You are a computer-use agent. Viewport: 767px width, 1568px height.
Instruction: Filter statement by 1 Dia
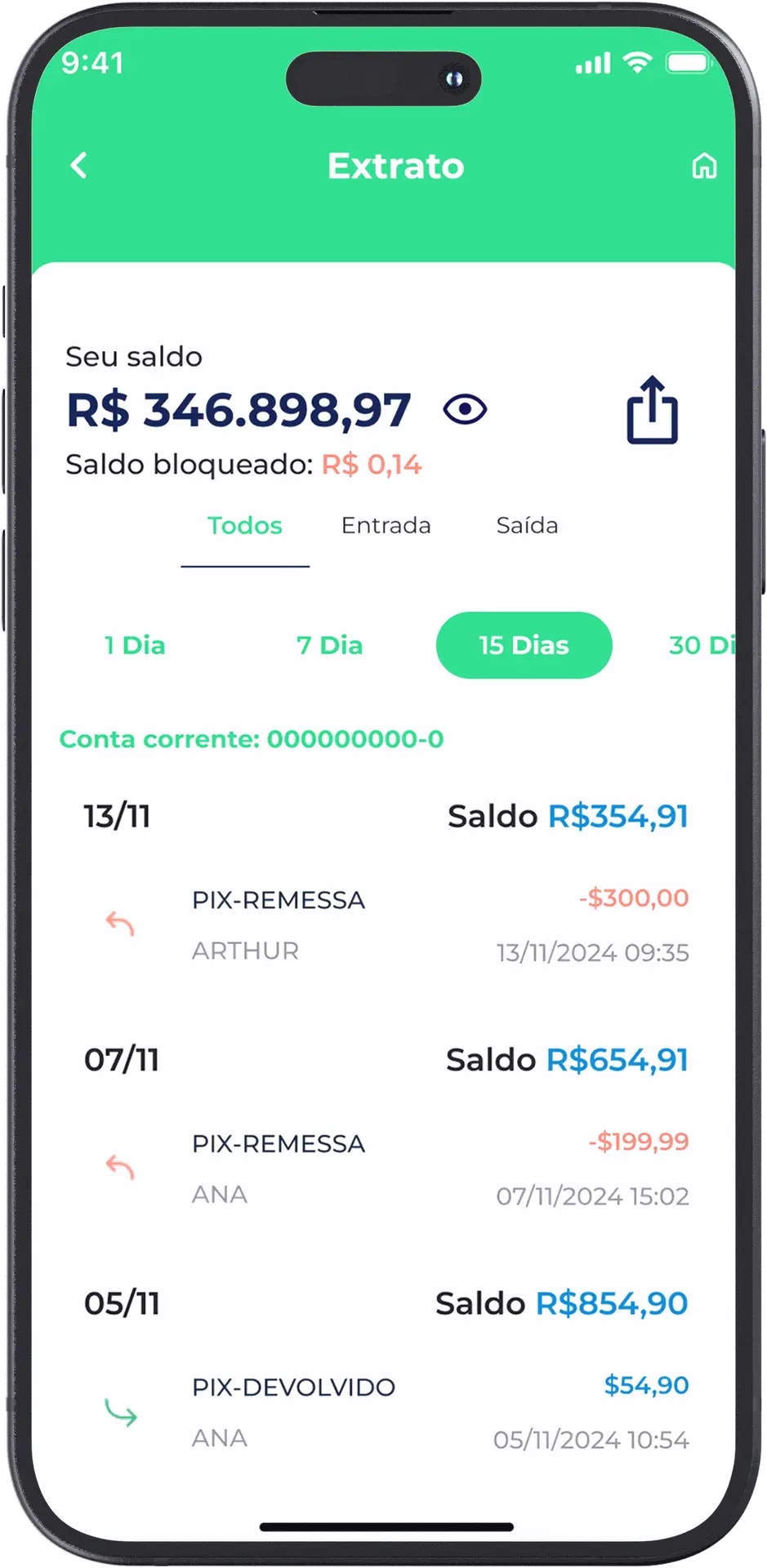click(x=135, y=645)
